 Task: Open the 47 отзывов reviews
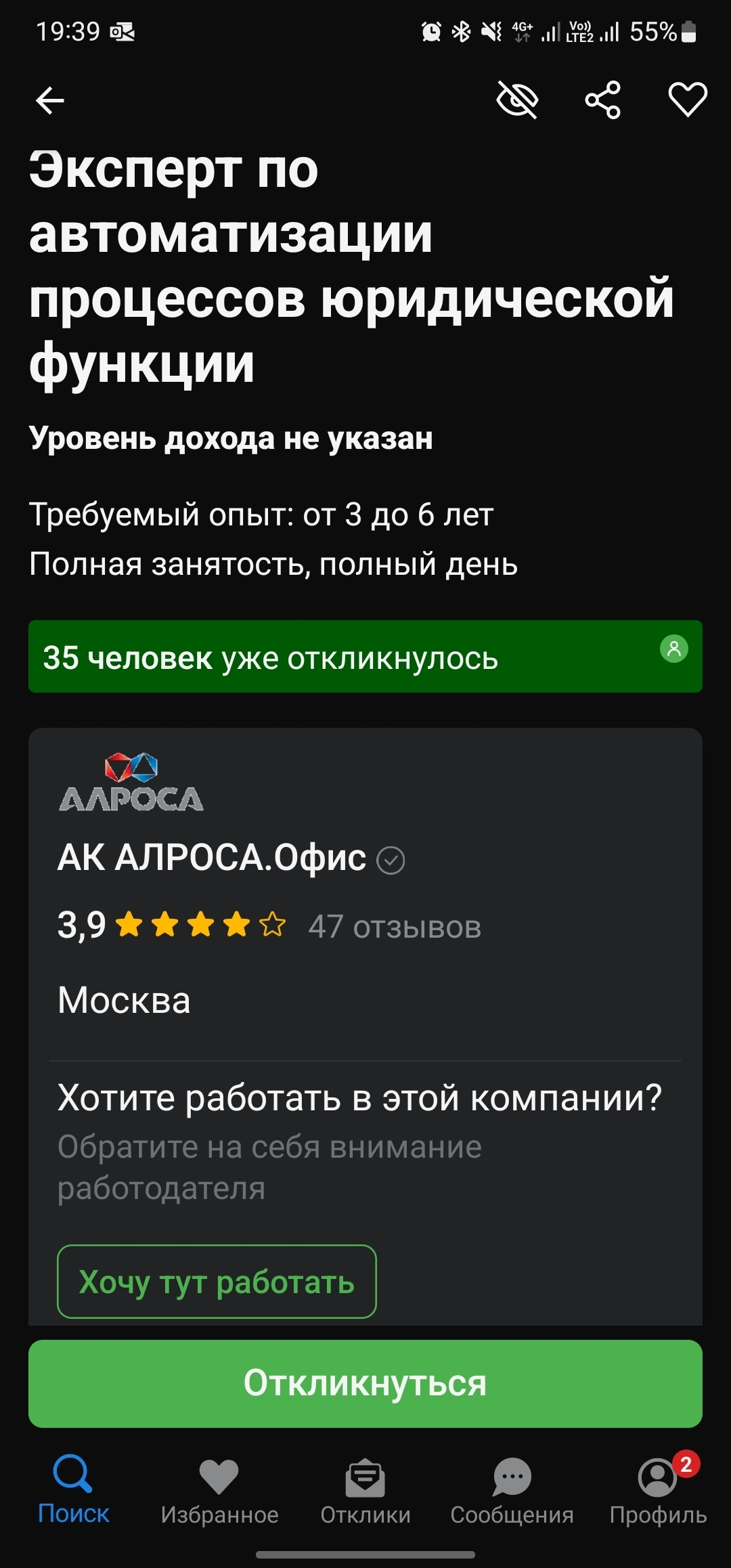[x=395, y=927]
